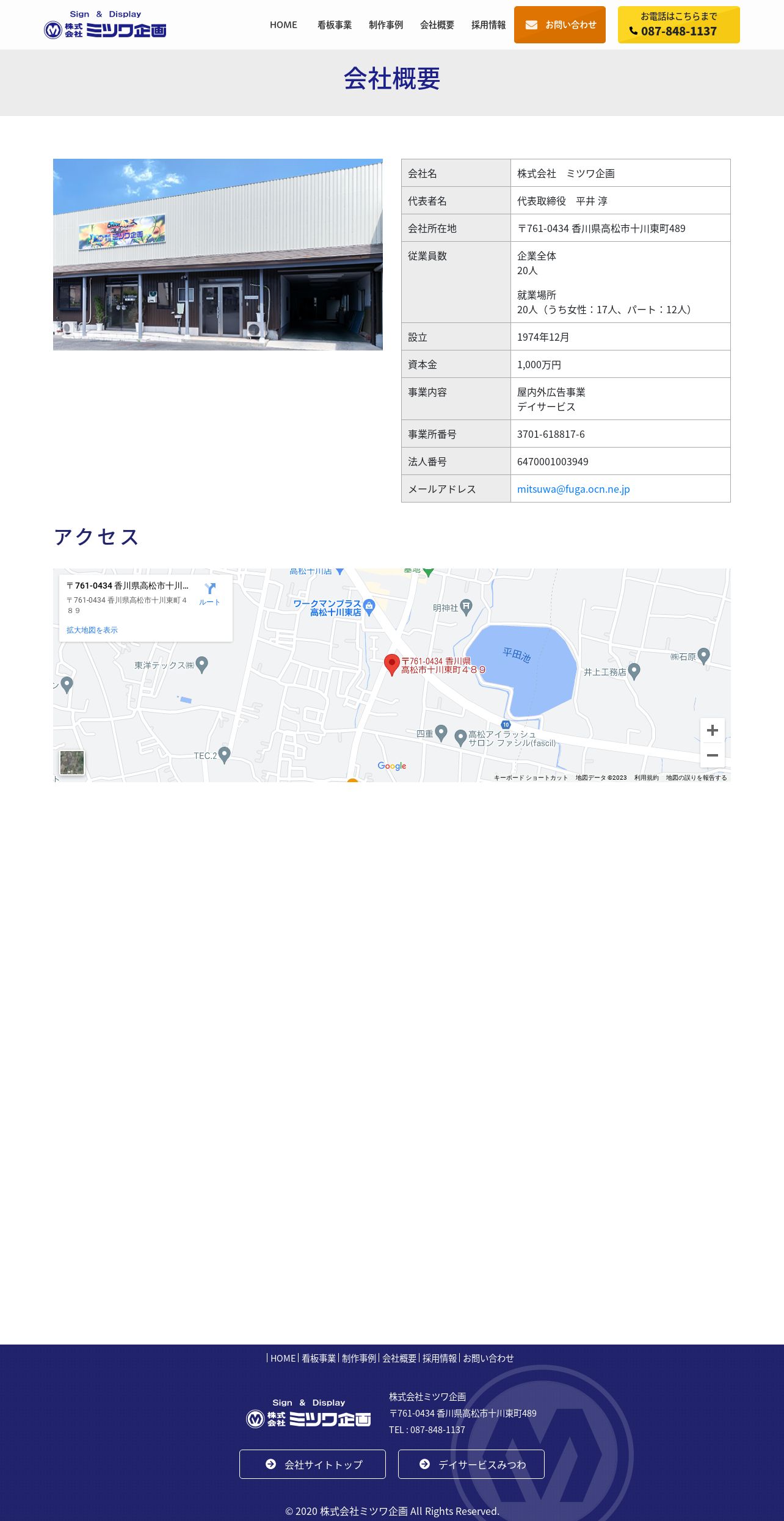Go to 看板事業 in the top navigation
Image resolution: width=784 pixels, height=1521 pixels.
(334, 25)
